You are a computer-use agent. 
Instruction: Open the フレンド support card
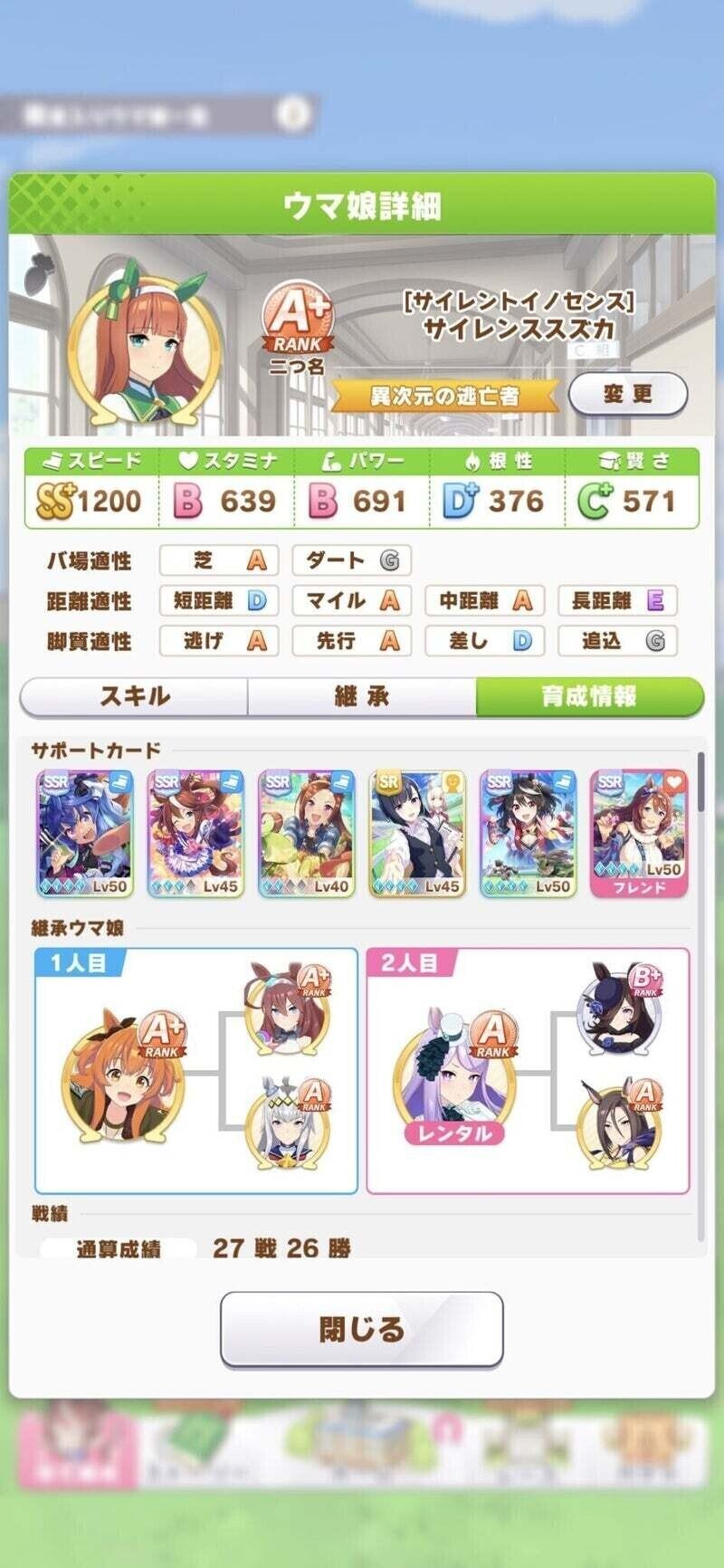(x=639, y=833)
